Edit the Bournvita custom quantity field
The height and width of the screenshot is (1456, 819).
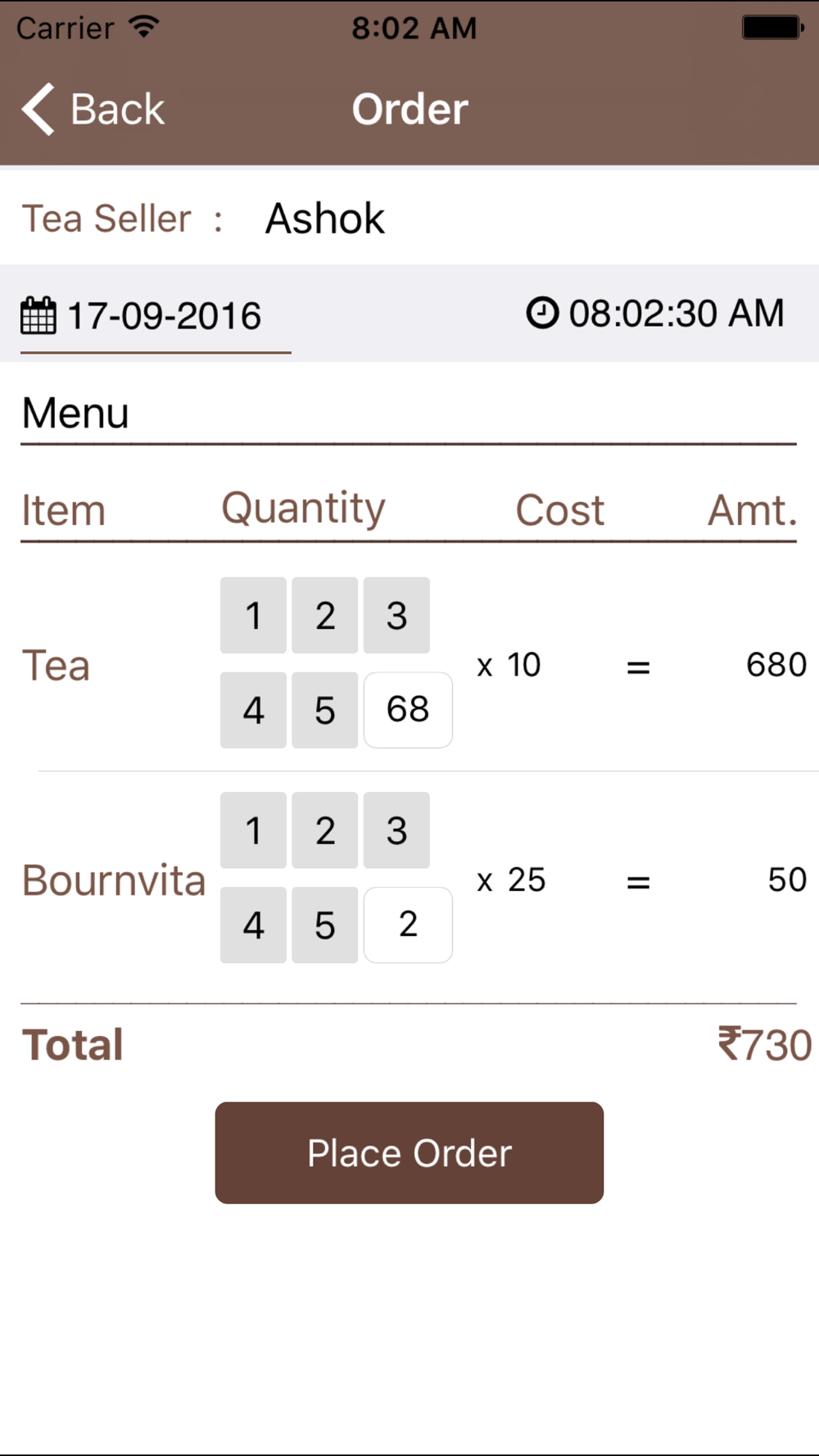(408, 925)
